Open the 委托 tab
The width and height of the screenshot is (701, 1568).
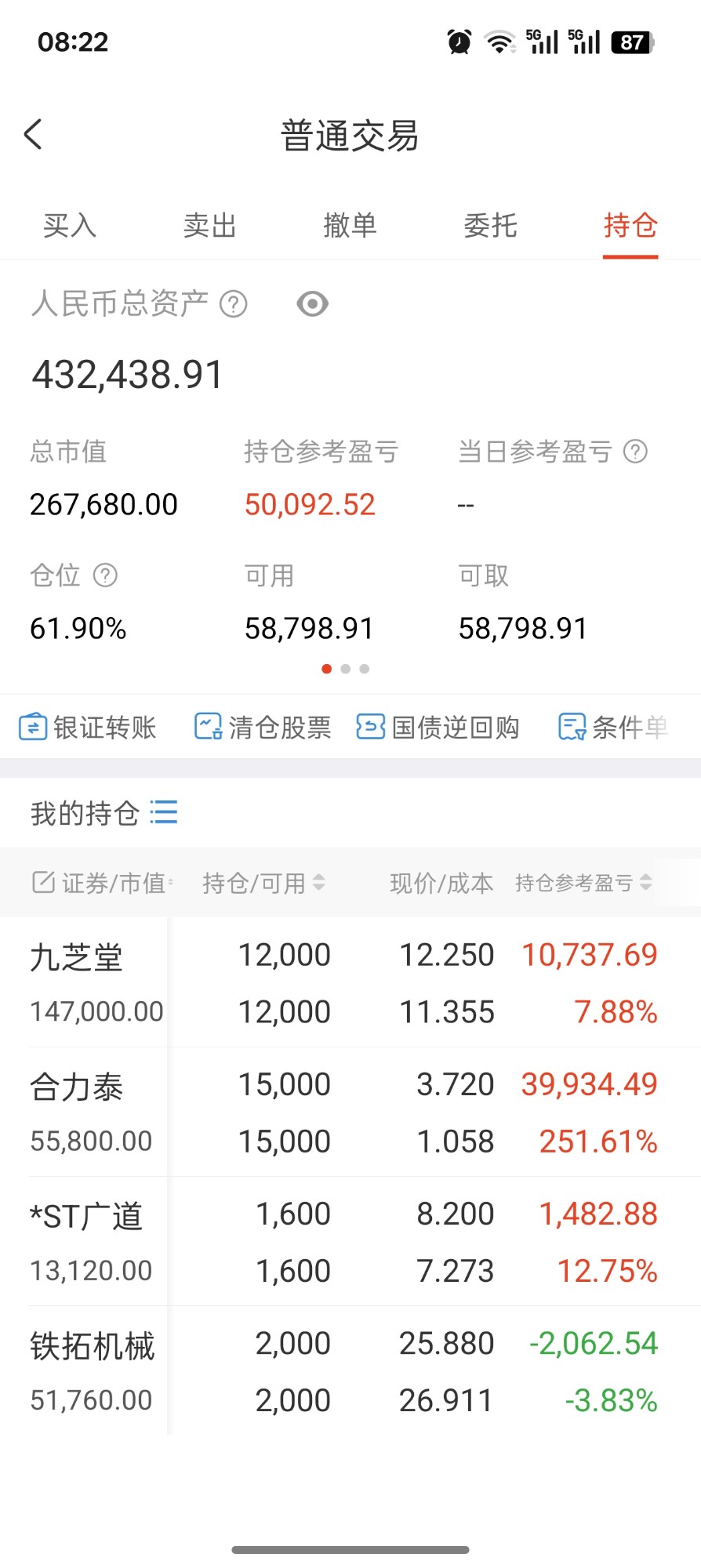(491, 225)
